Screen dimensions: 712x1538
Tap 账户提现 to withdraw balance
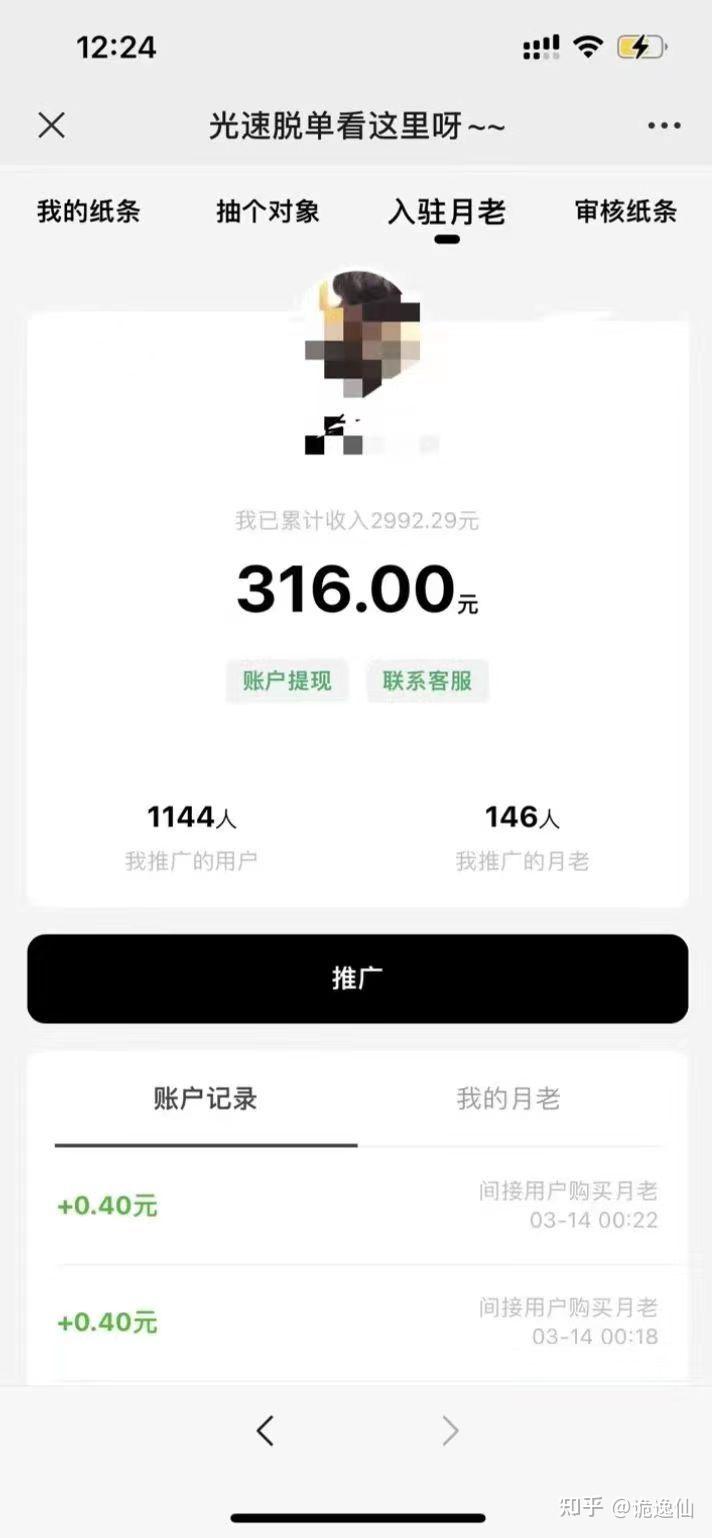pyautogui.click(x=287, y=681)
